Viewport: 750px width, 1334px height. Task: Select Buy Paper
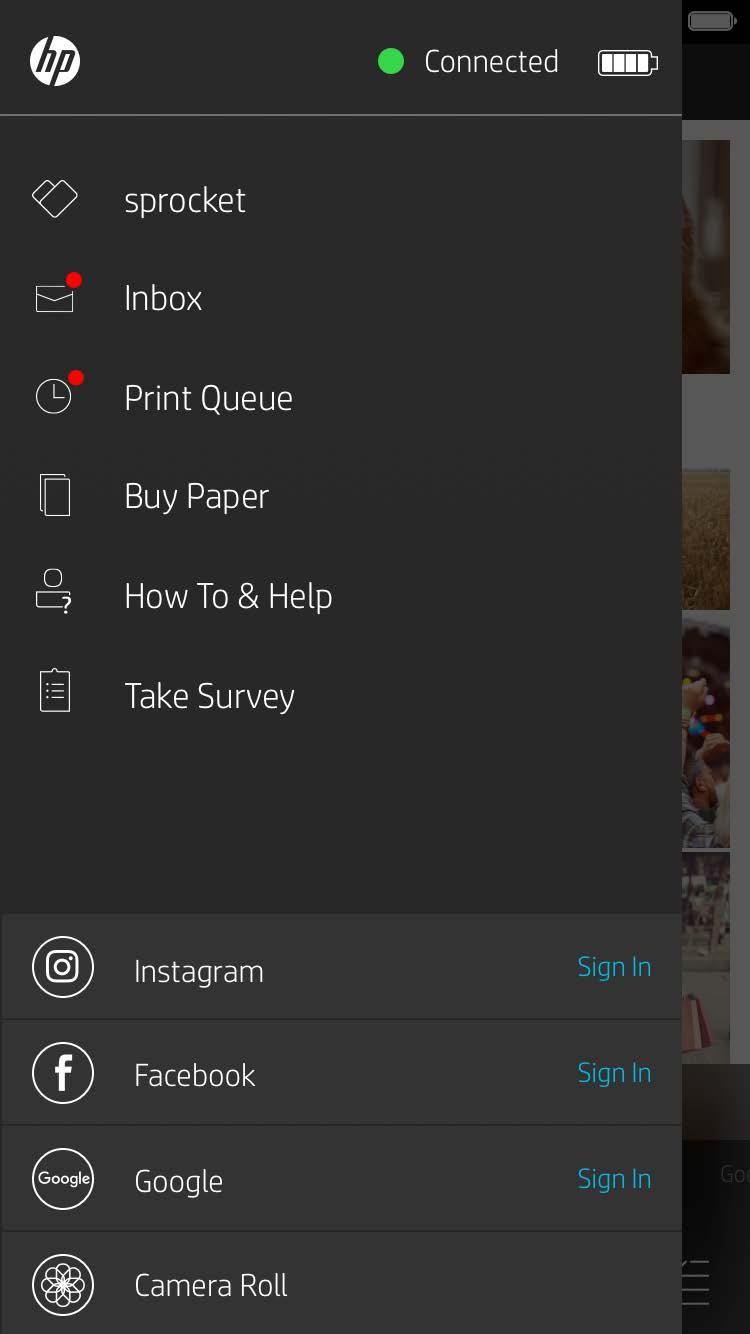point(196,496)
